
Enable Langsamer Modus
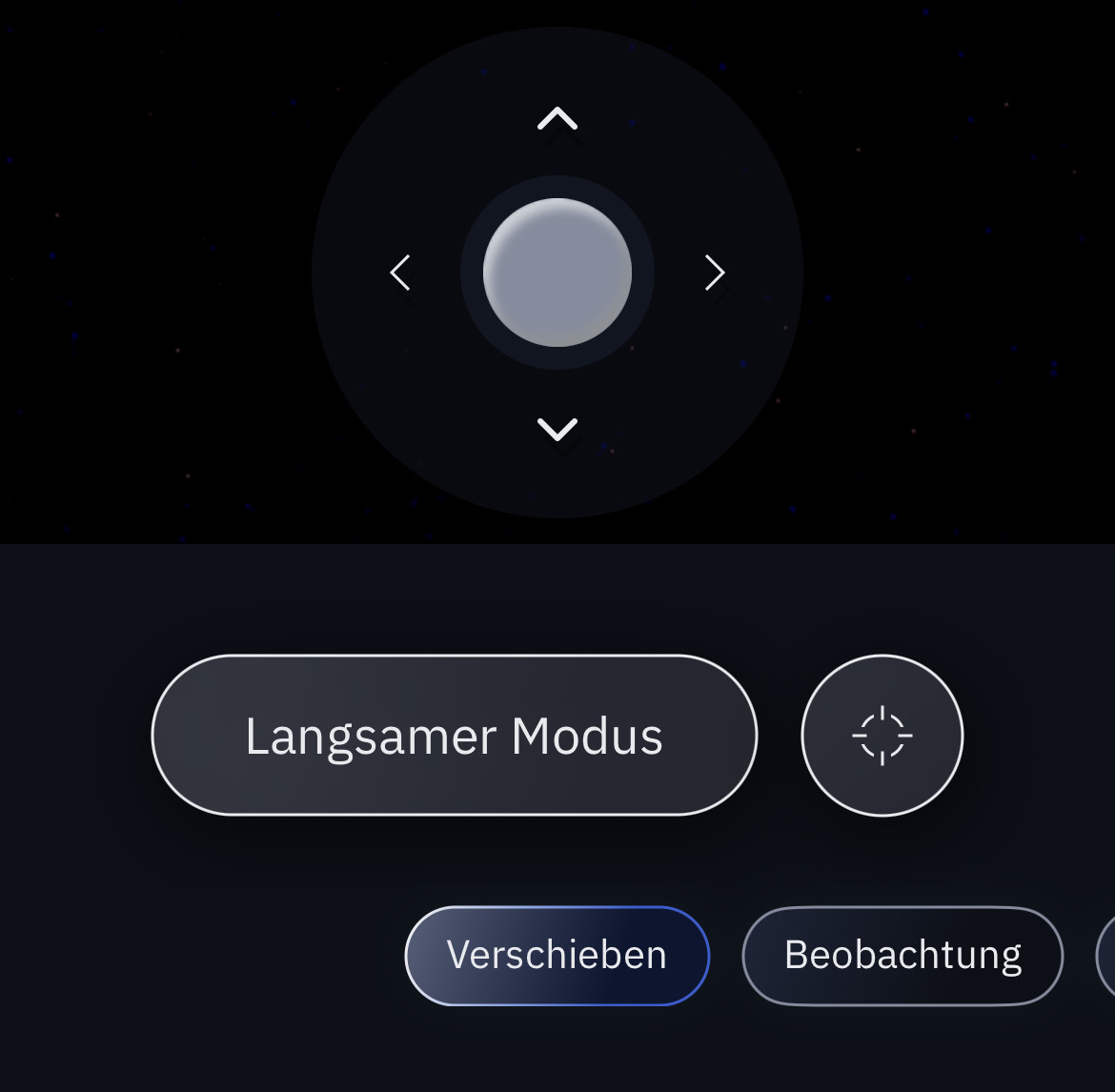pos(454,736)
